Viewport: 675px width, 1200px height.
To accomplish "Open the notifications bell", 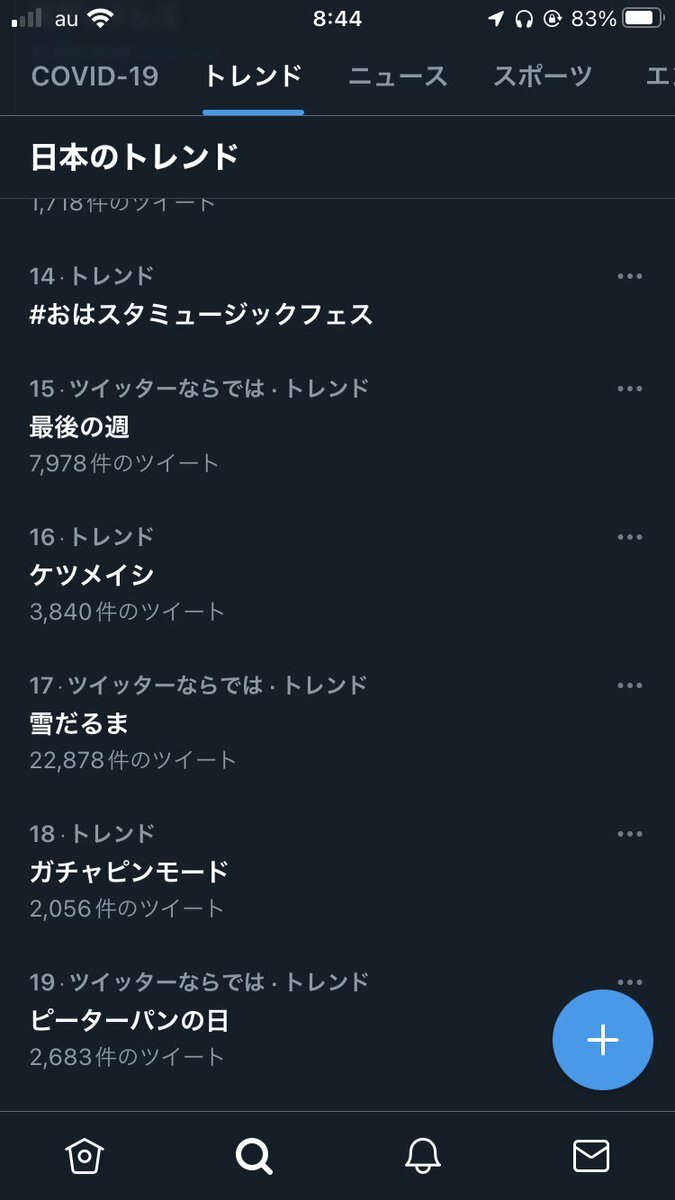I will point(423,1156).
